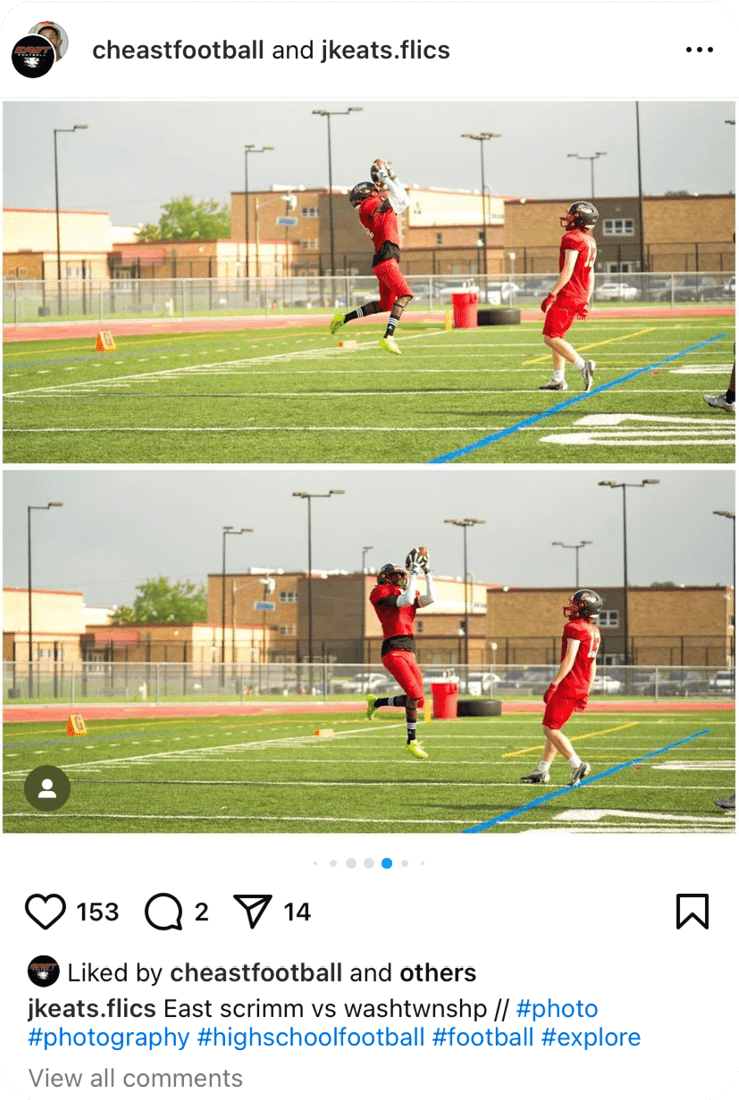The height and width of the screenshot is (1100, 739).
Task: Open jkeats.flics profile from the header
Action: tap(385, 50)
